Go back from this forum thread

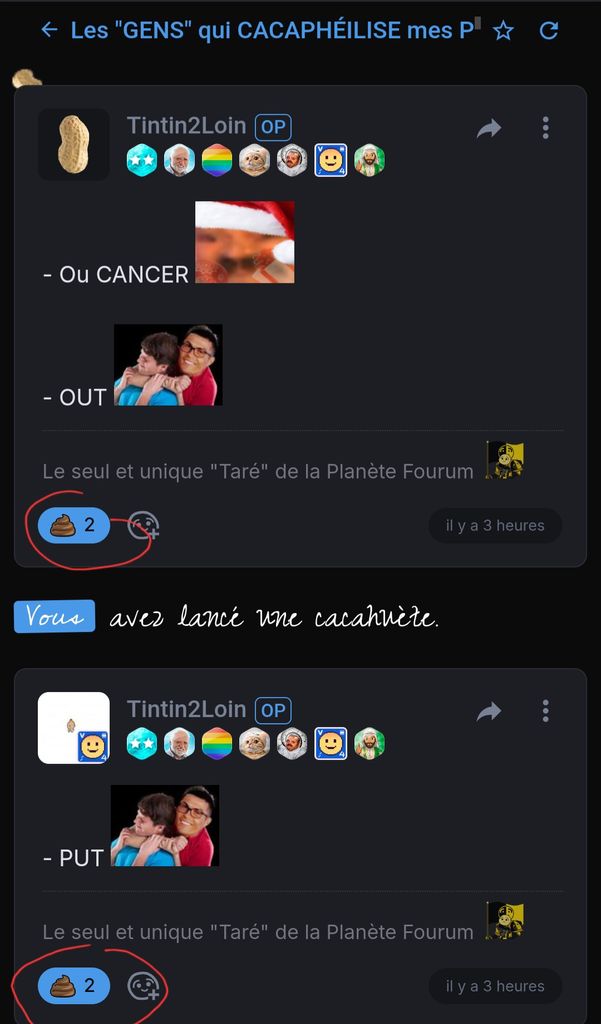pos(49,30)
